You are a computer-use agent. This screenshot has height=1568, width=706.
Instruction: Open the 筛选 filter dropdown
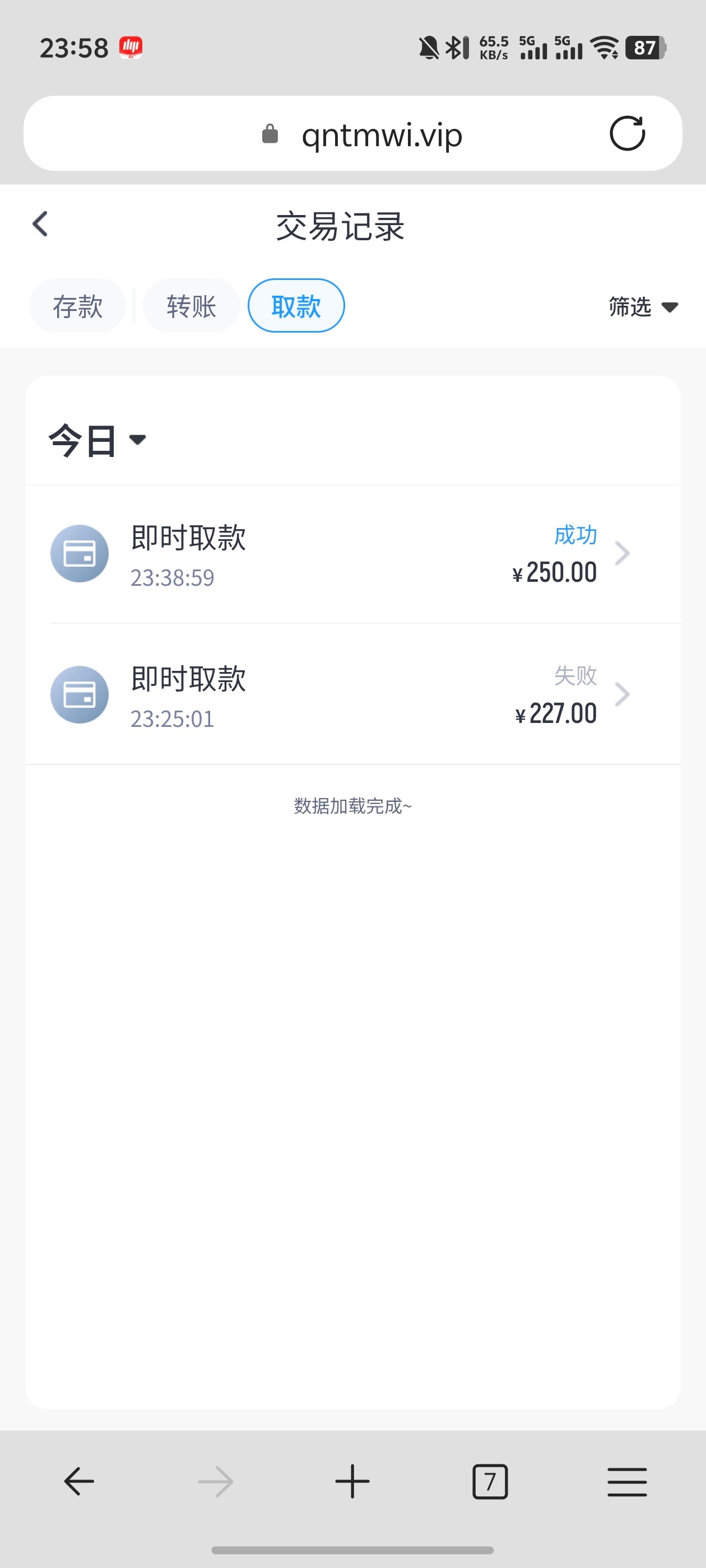643,307
